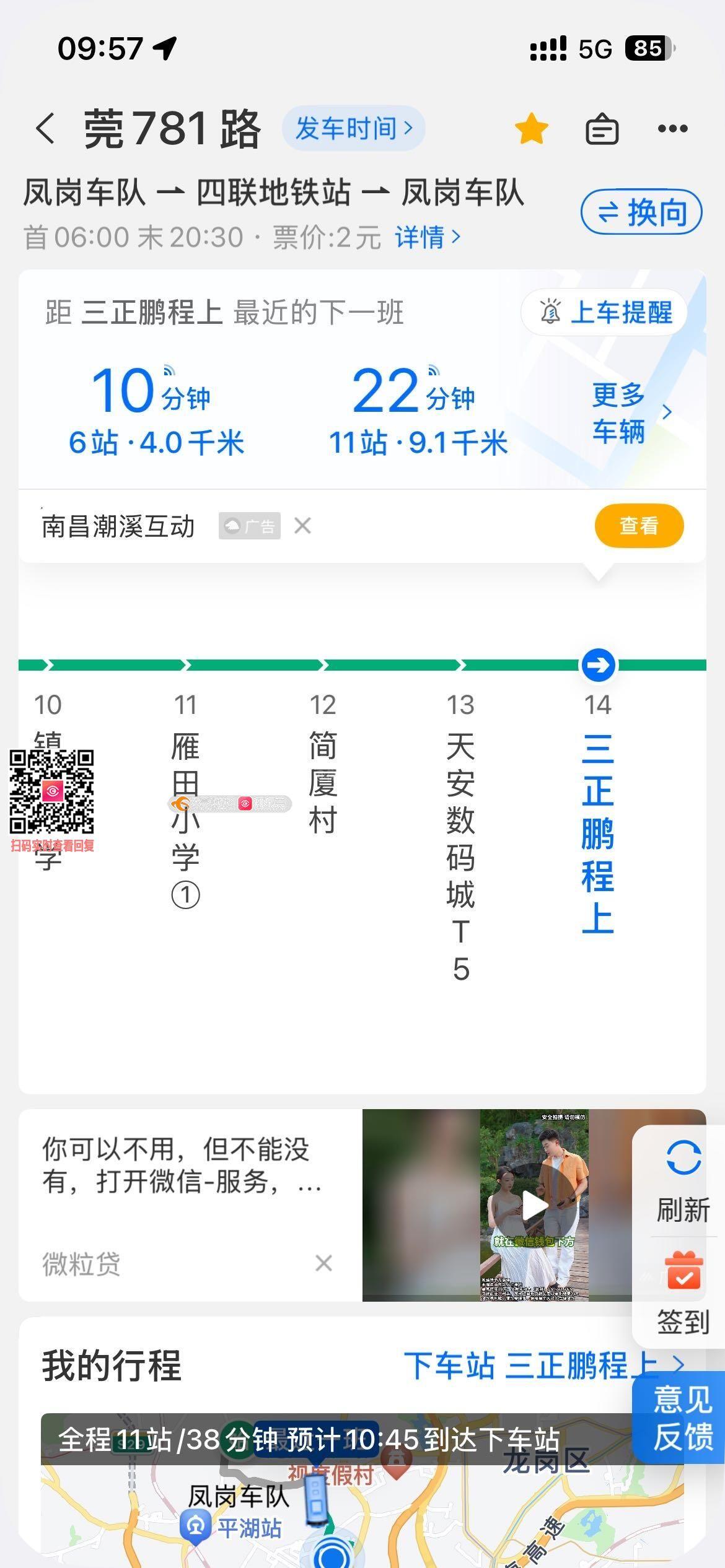Open the 发车时间 departure schedule

tap(353, 129)
